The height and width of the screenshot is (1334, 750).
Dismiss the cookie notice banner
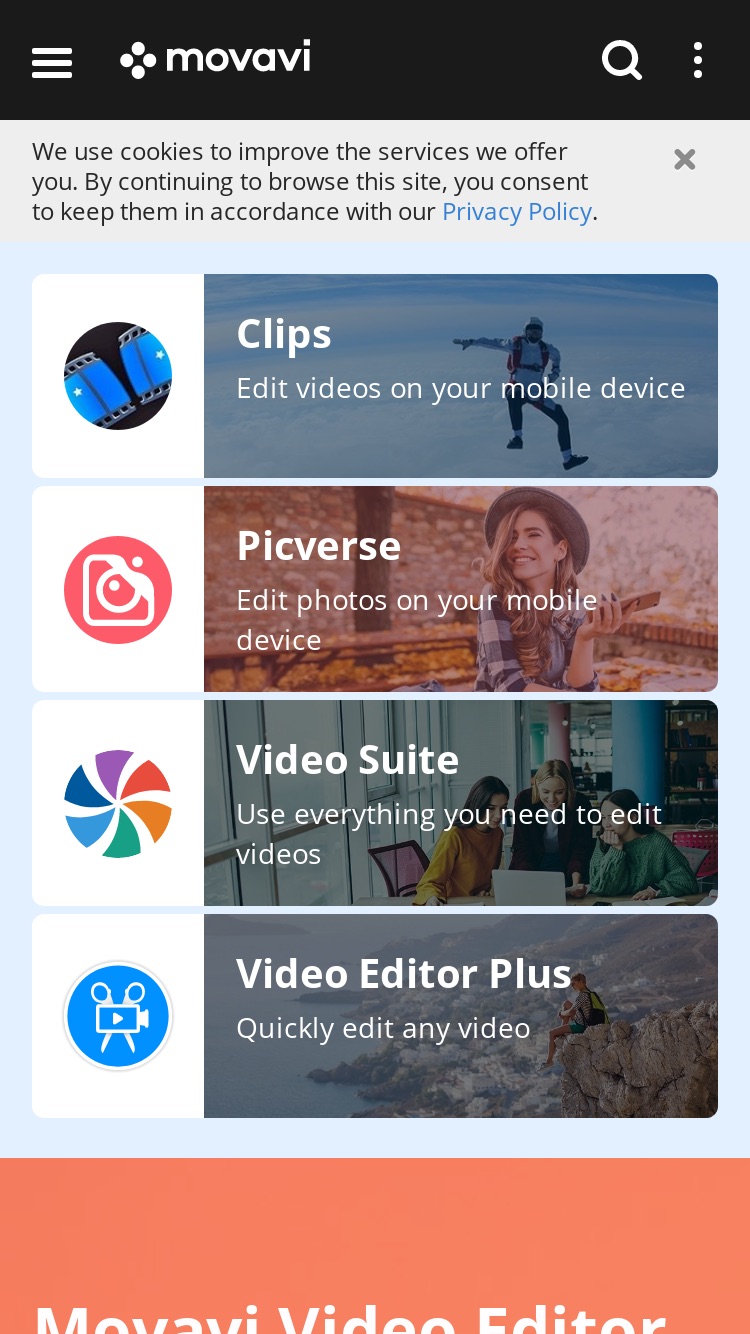(x=685, y=159)
